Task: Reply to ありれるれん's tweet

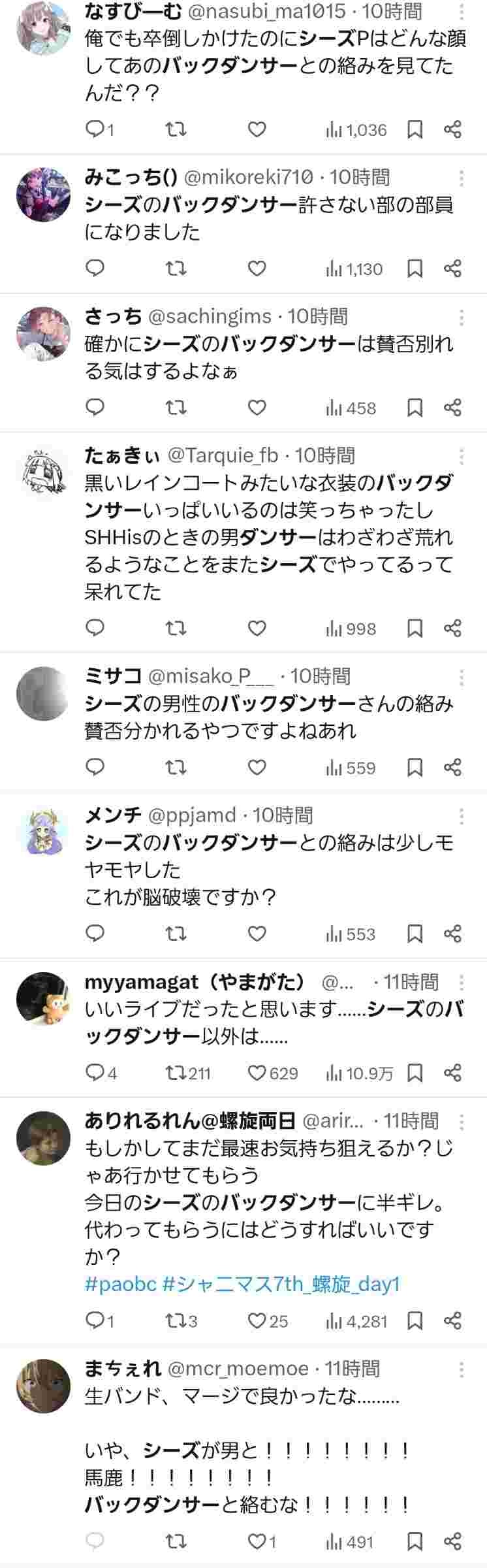Action: coord(96,1321)
